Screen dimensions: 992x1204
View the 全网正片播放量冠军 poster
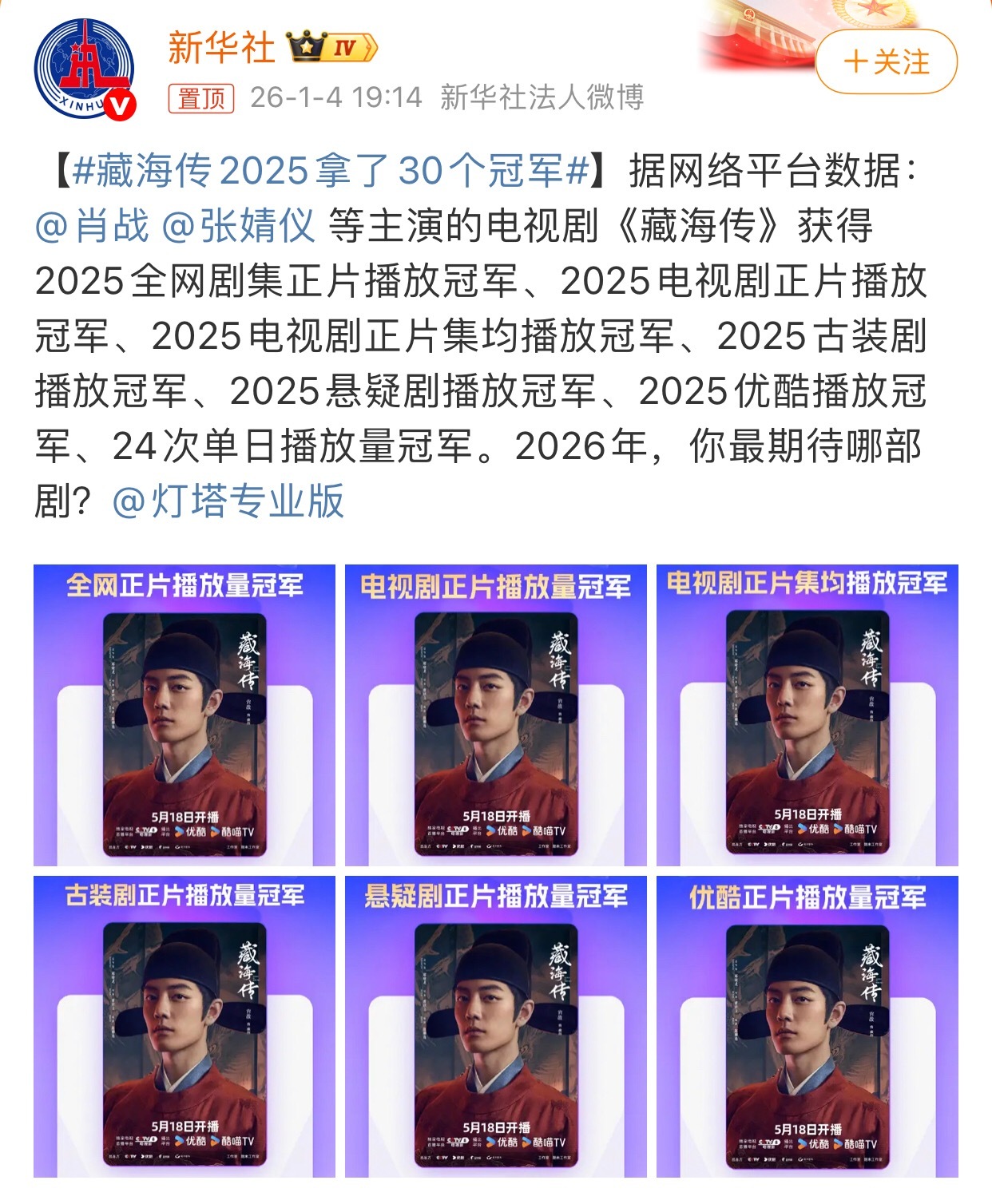179,711
